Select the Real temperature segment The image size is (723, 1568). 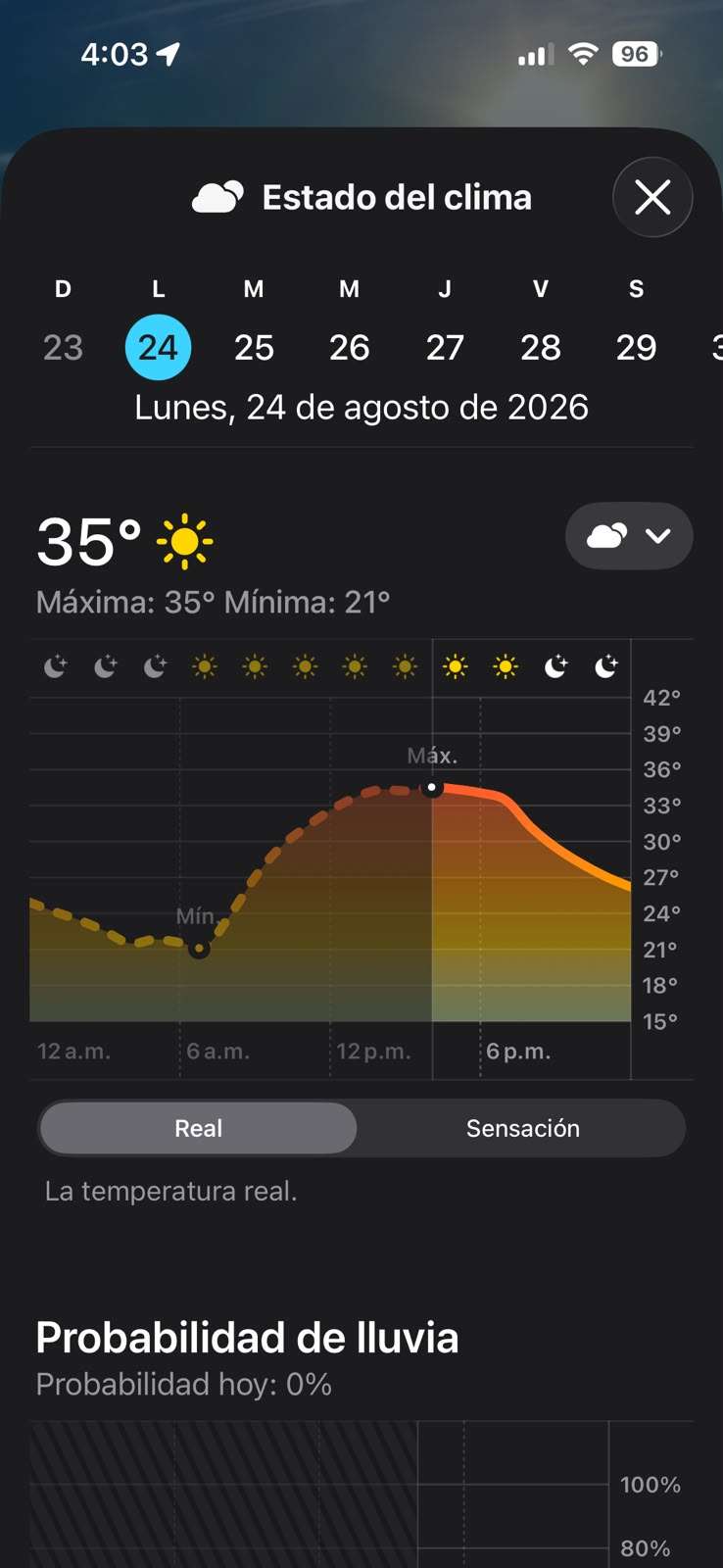click(x=199, y=1128)
